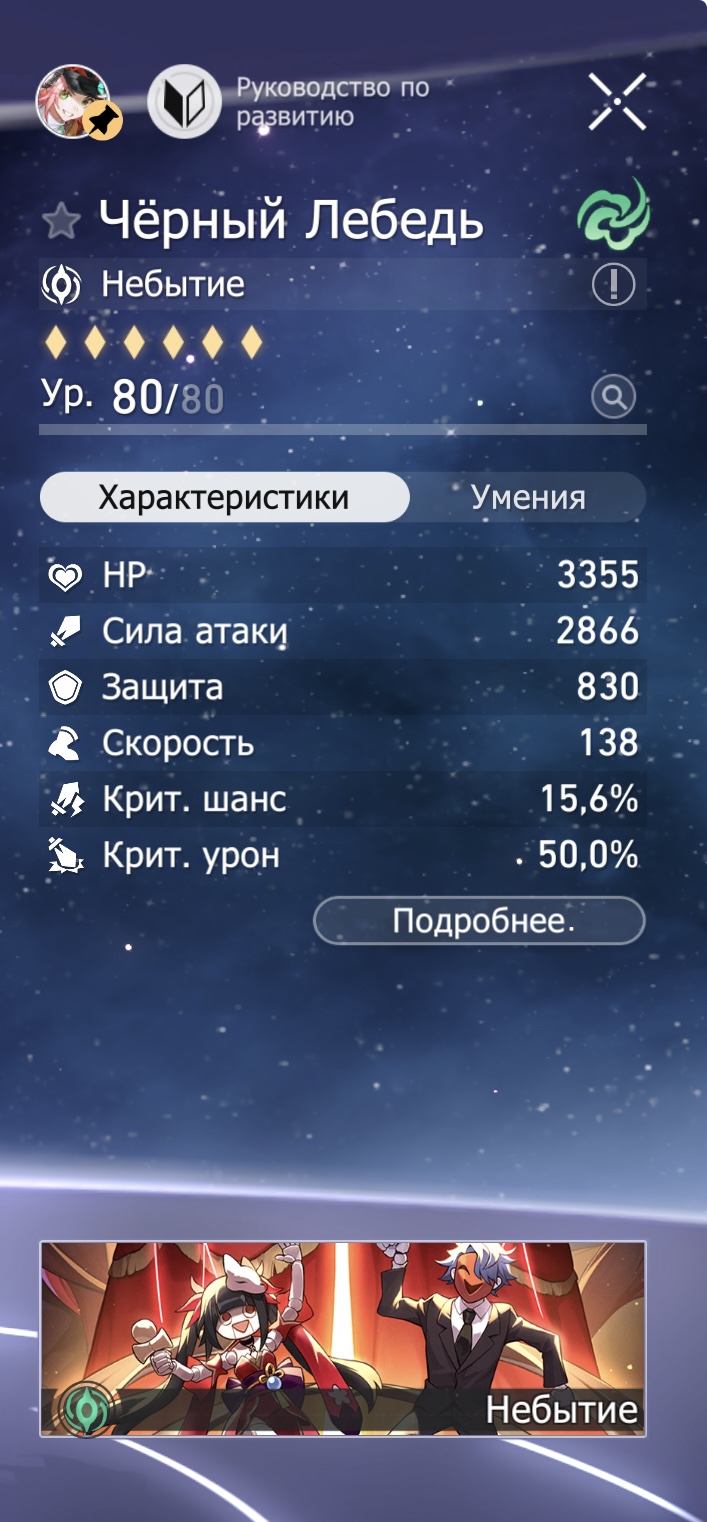Select the Характеристики tab
Screen dimensions: 707x1522
coord(225,498)
